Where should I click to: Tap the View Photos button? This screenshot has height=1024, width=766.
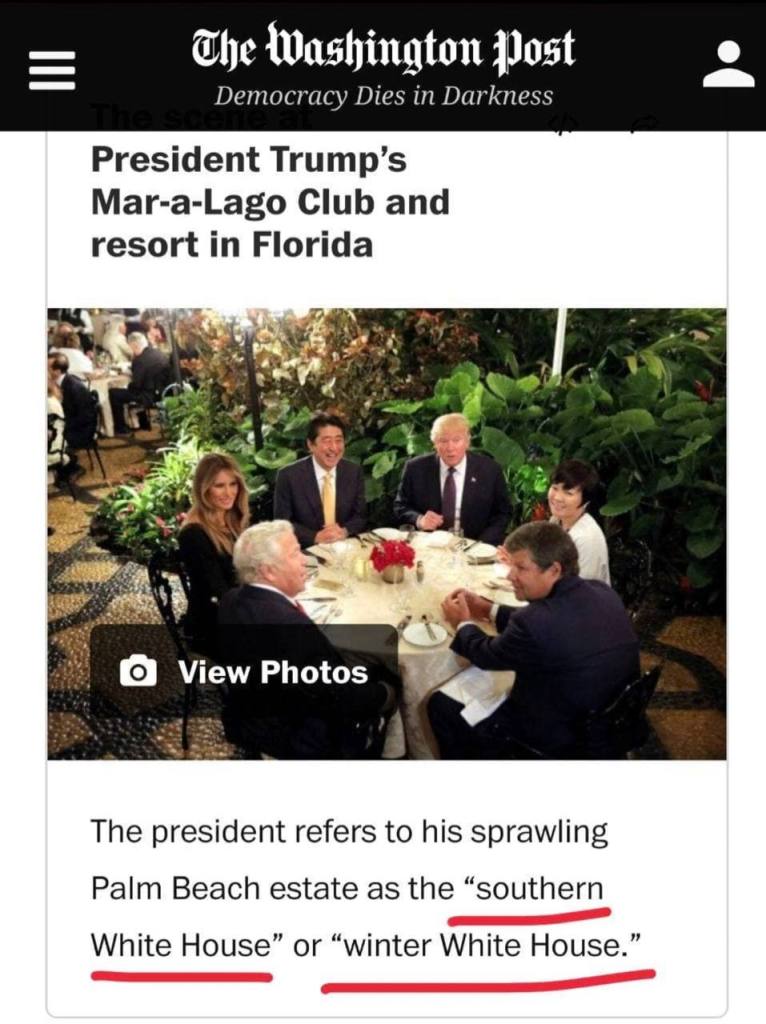pos(245,673)
